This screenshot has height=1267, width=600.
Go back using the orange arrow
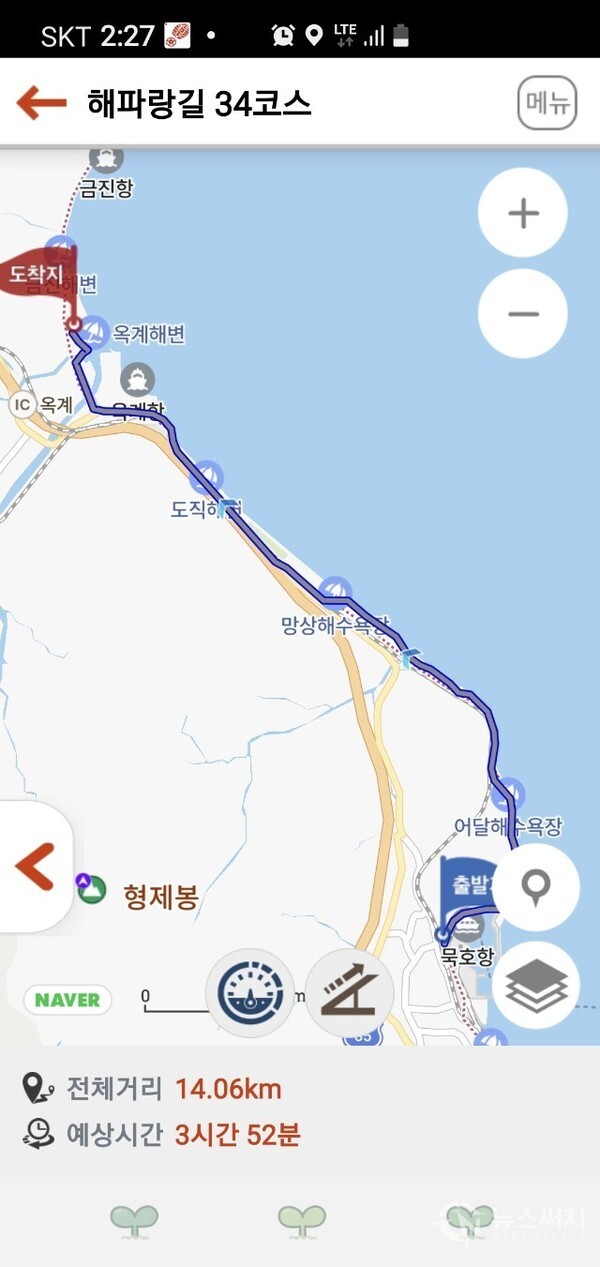click(42, 102)
